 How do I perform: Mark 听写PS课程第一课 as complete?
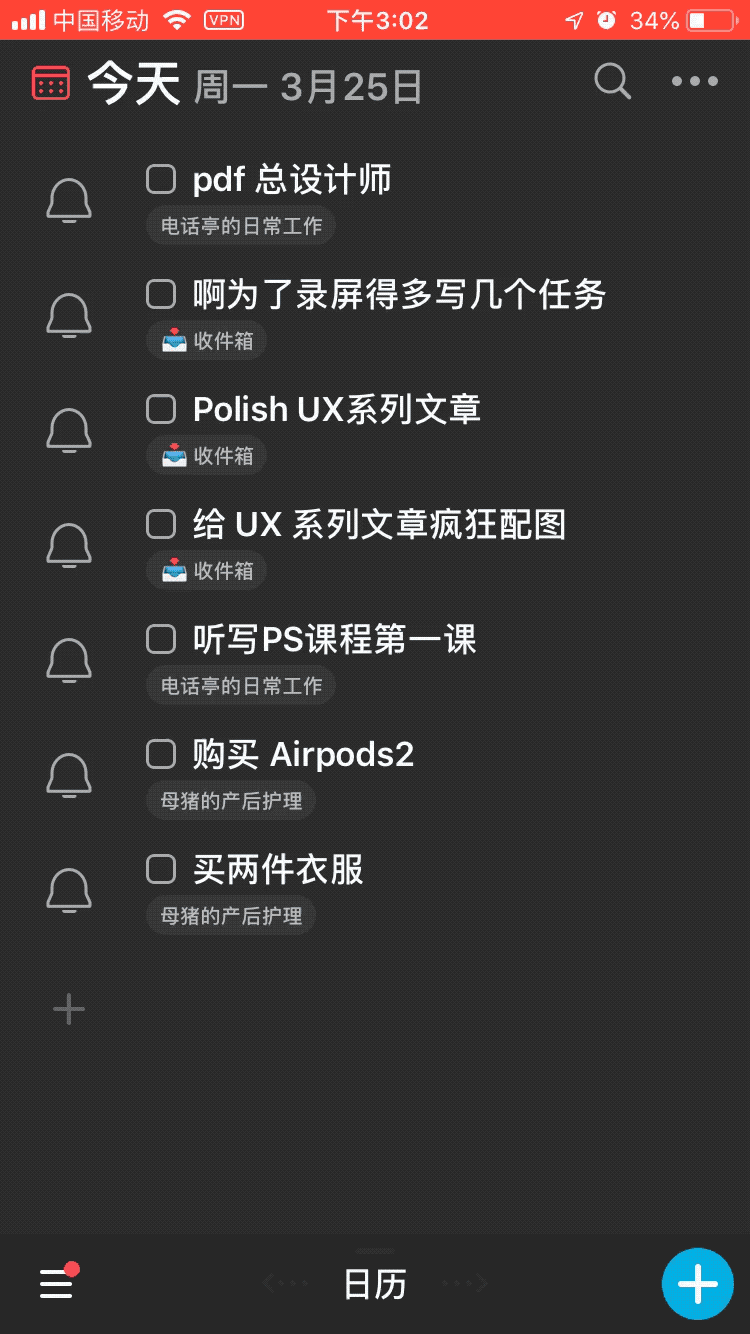tap(160, 638)
